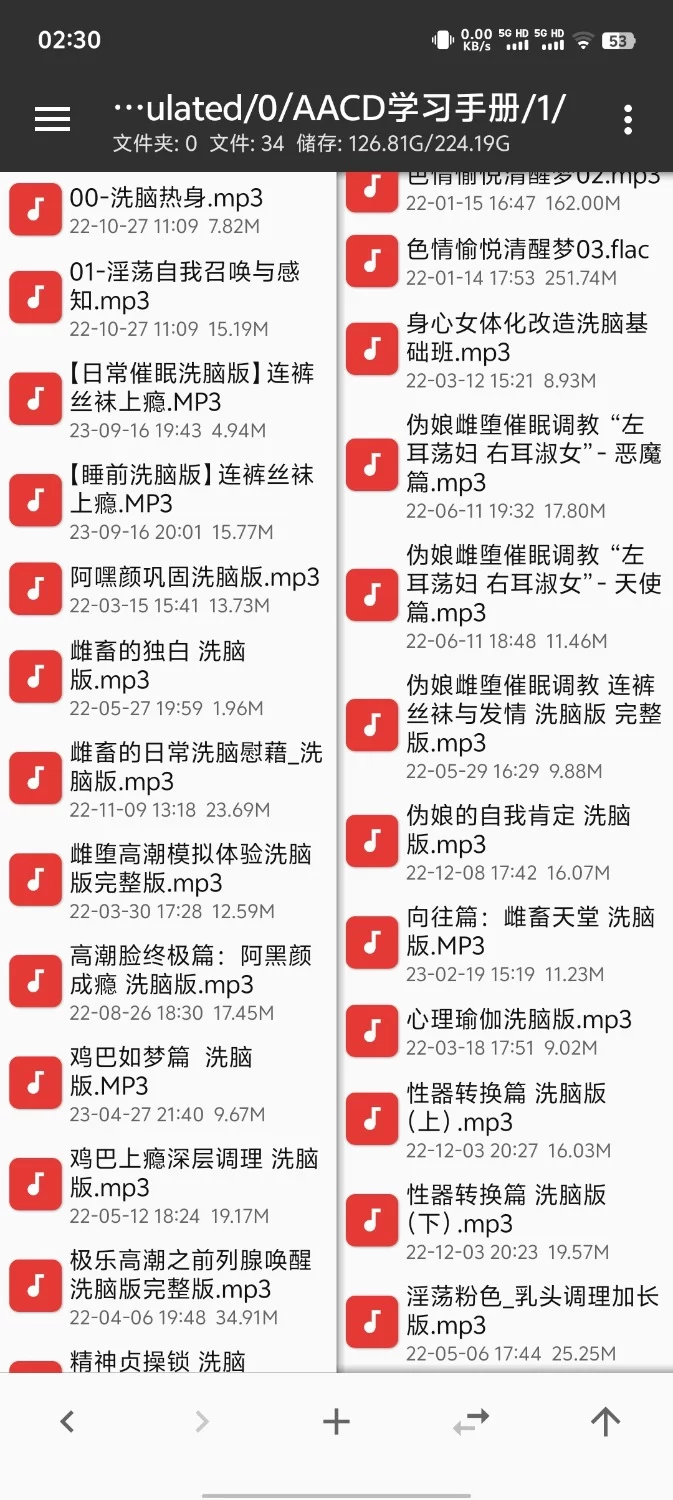The width and height of the screenshot is (673, 1500).
Task: Tap the forward arrow in bottom toolbar
Action: (202, 1421)
